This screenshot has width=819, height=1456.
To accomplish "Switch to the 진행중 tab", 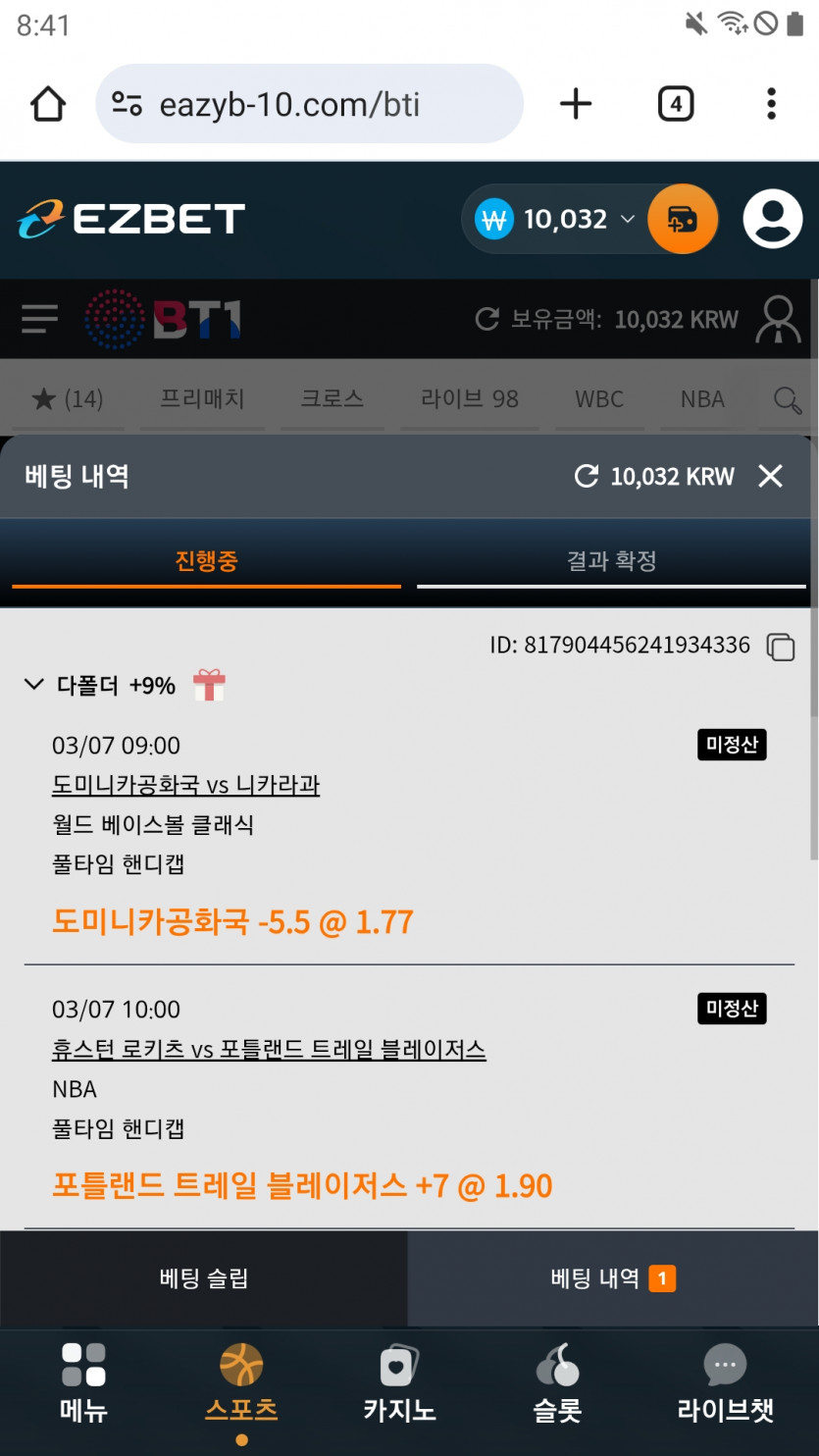I will coord(206,561).
